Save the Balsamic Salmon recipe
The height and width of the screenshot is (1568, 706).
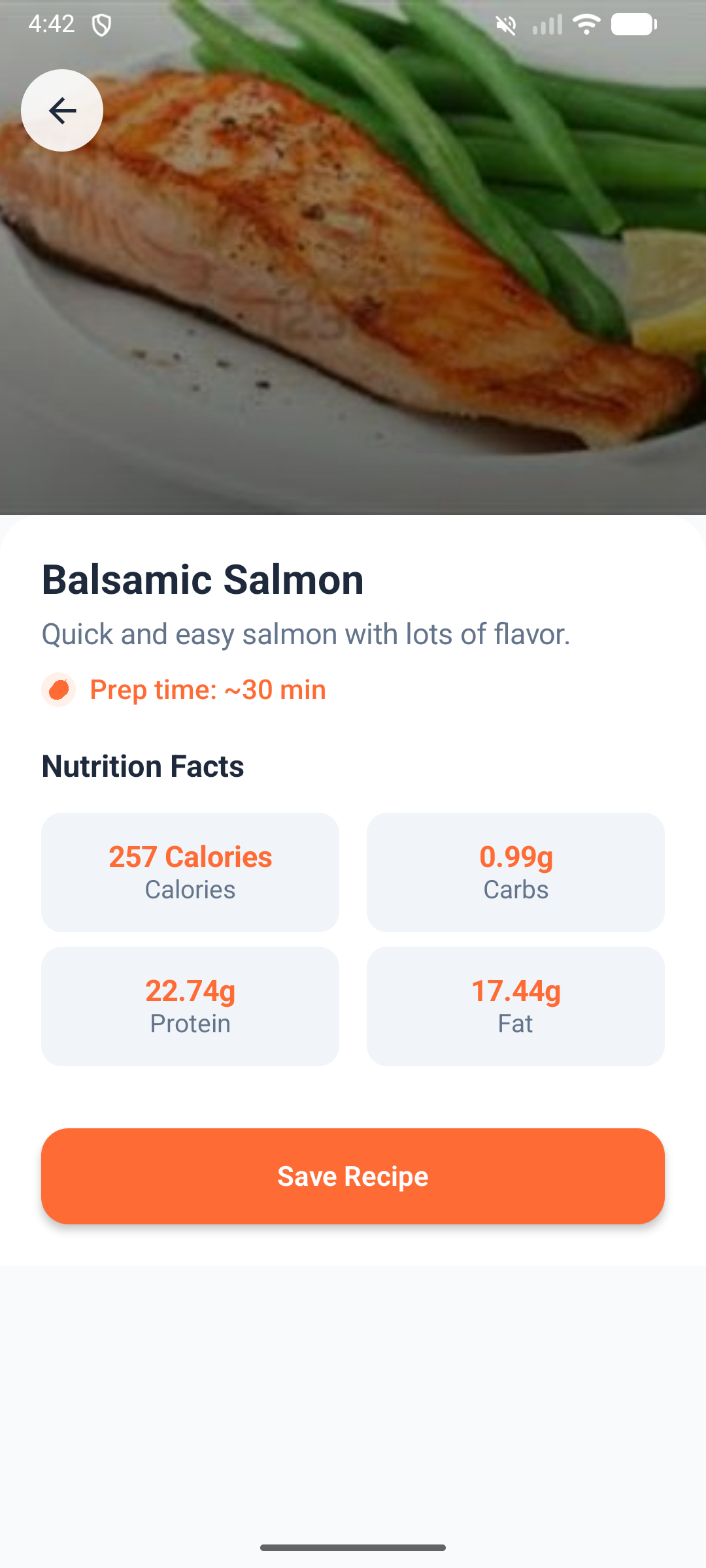tap(353, 1176)
